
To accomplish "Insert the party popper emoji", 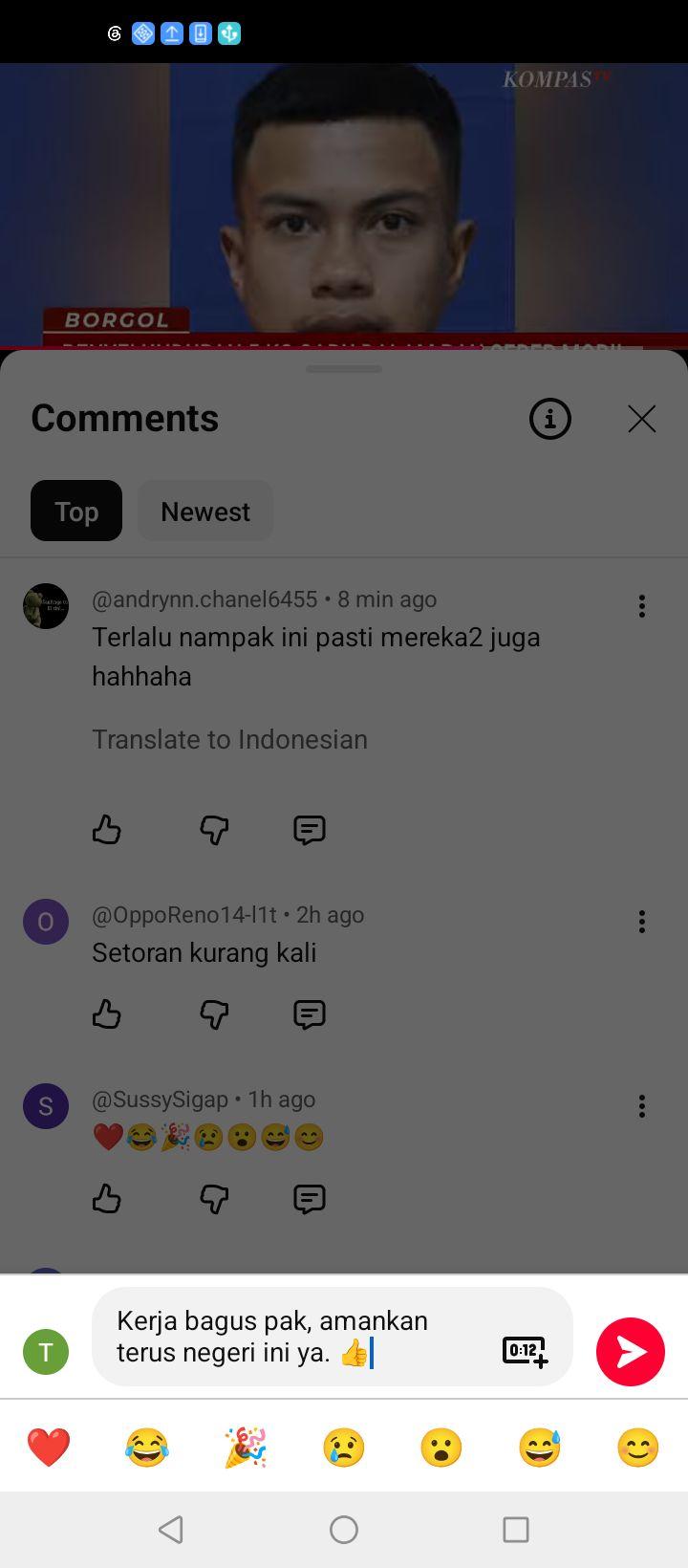I will 246,1447.
